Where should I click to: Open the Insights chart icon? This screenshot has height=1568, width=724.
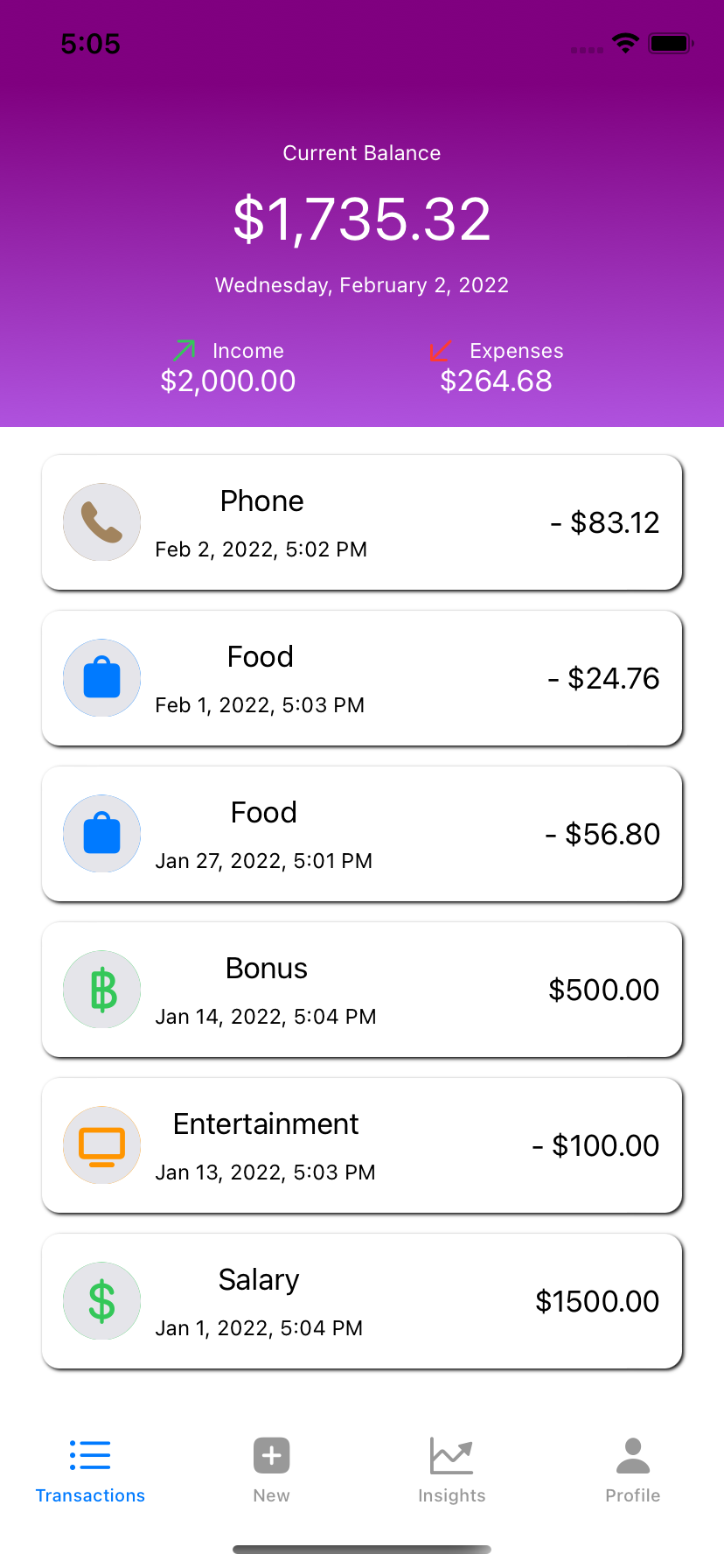click(451, 1454)
